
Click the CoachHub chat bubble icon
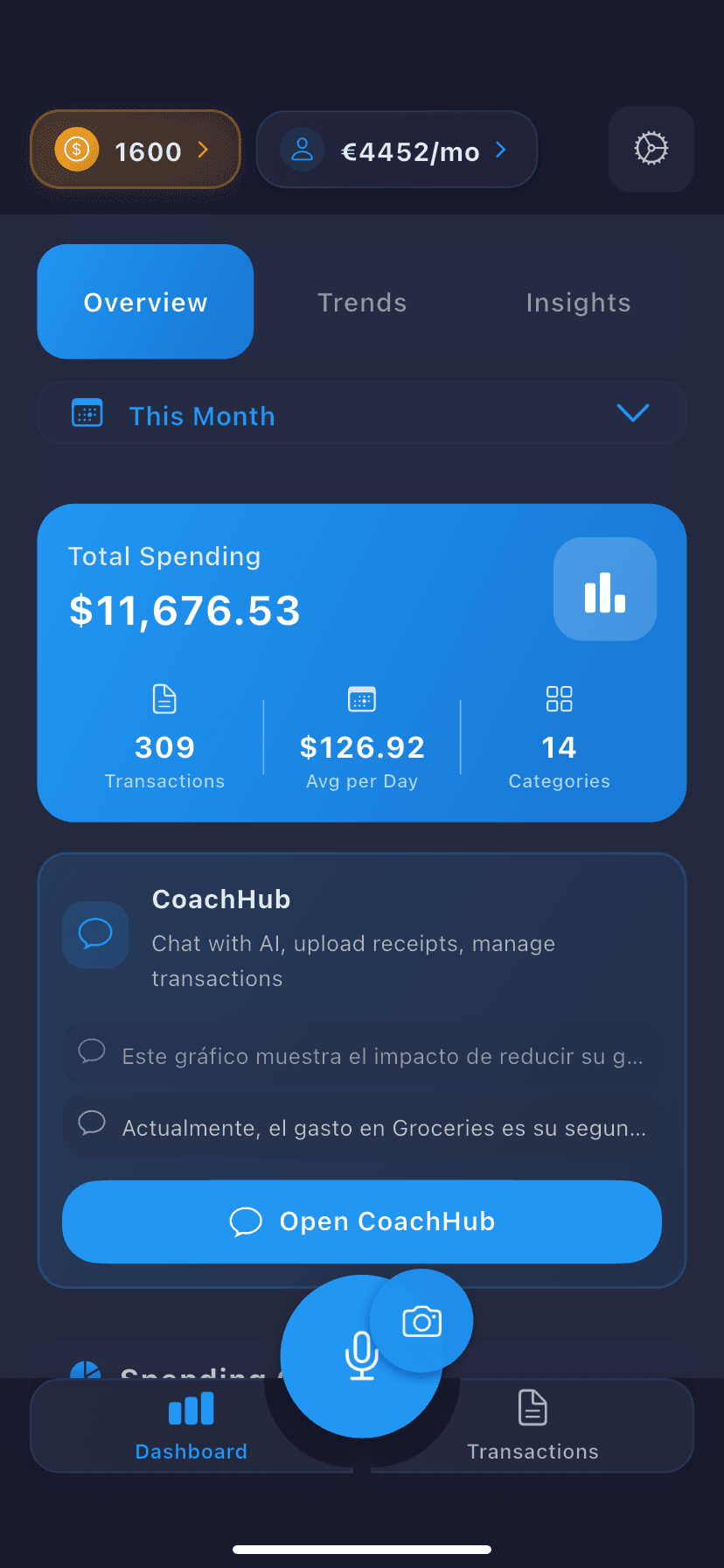point(94,934)
